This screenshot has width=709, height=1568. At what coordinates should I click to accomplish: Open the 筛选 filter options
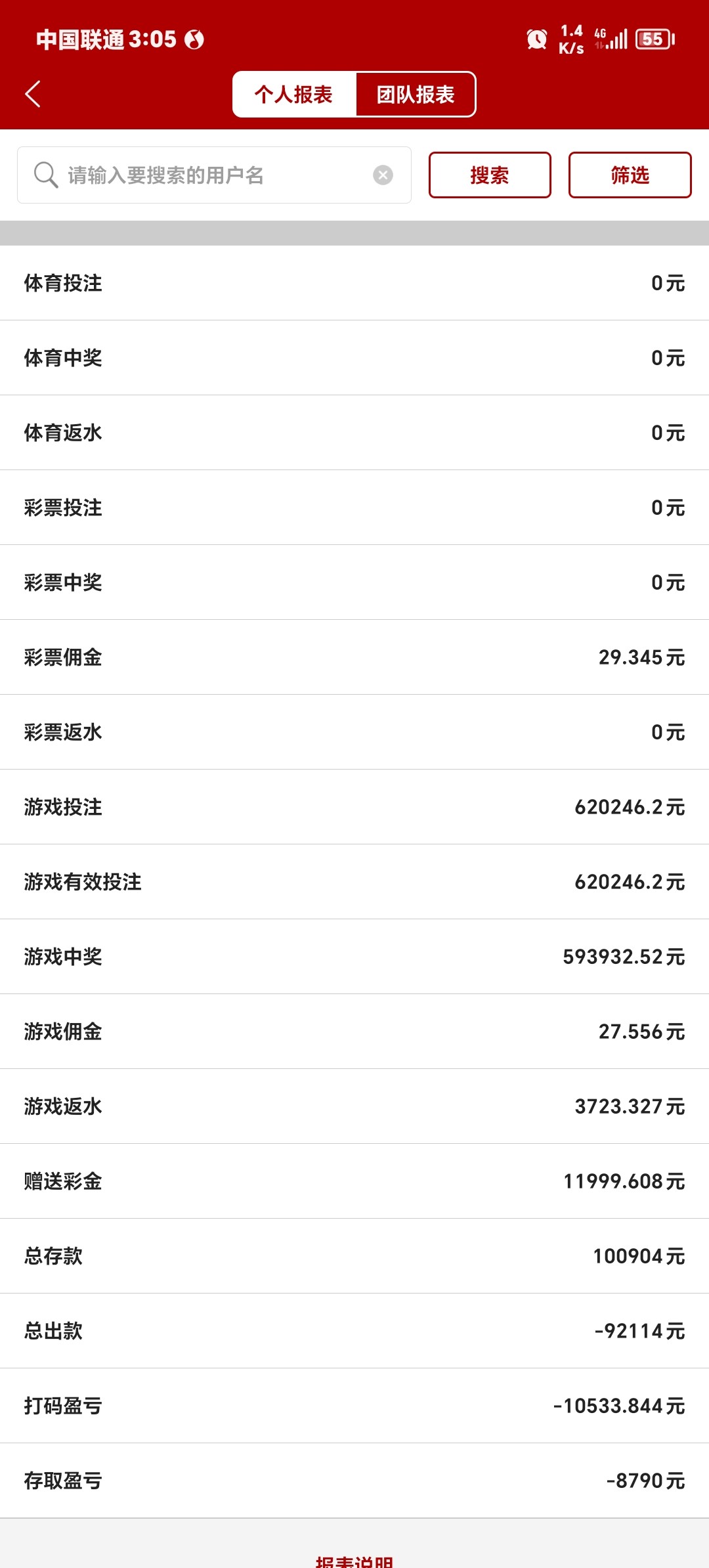coord(630,175)
